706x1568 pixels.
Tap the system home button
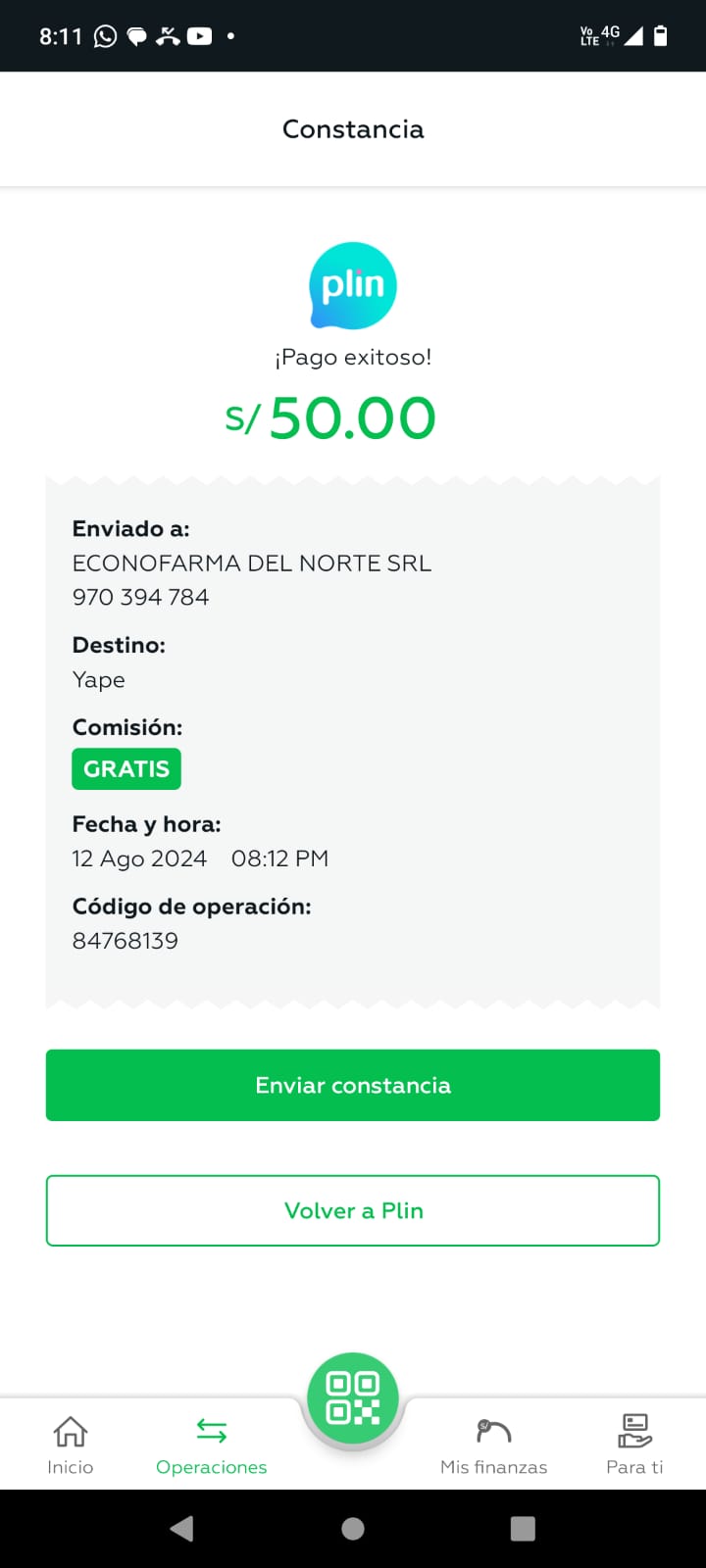click(x=353, y=1529)
